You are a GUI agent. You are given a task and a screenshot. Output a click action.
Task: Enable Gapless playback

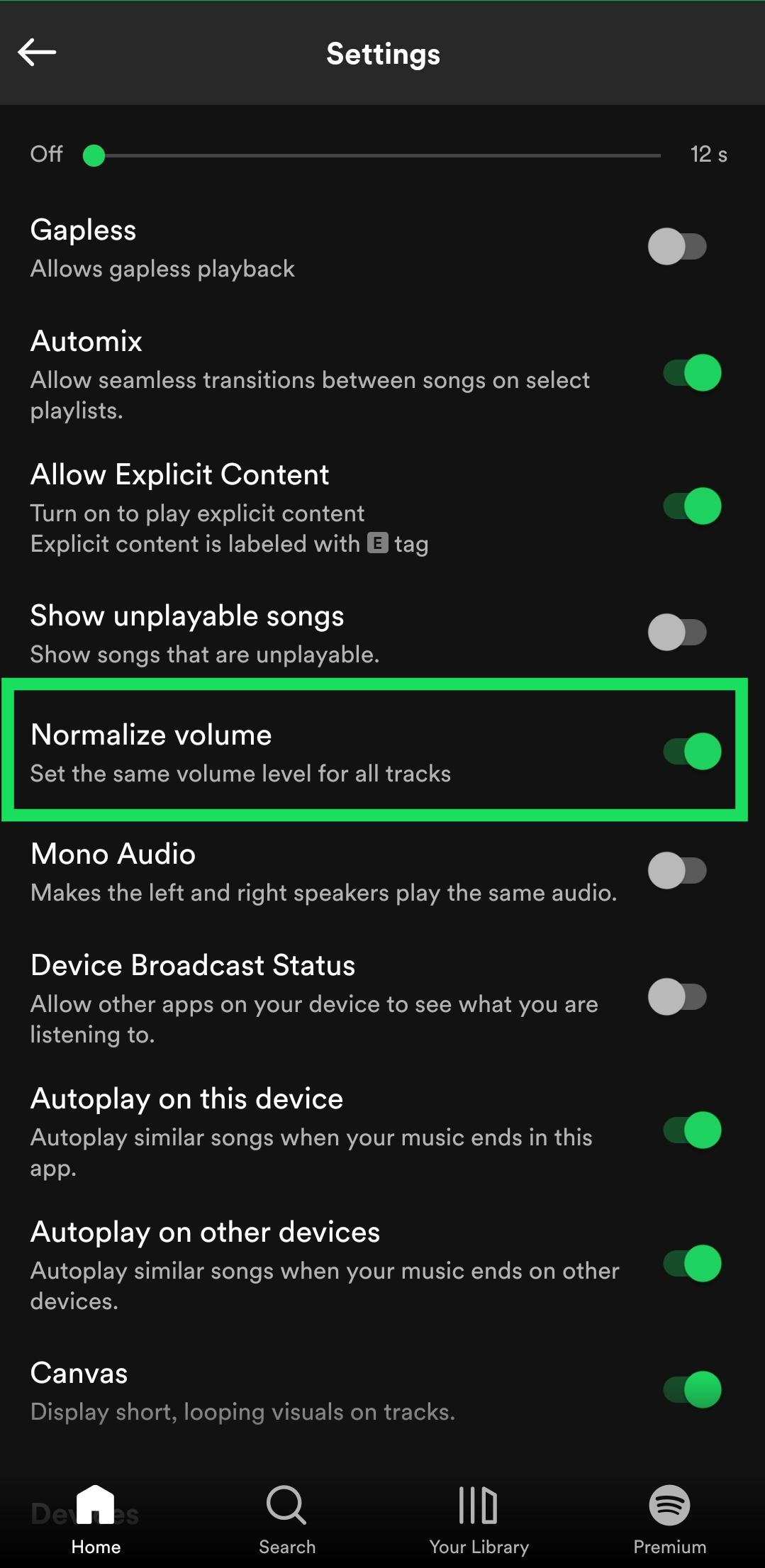[677, 247]
